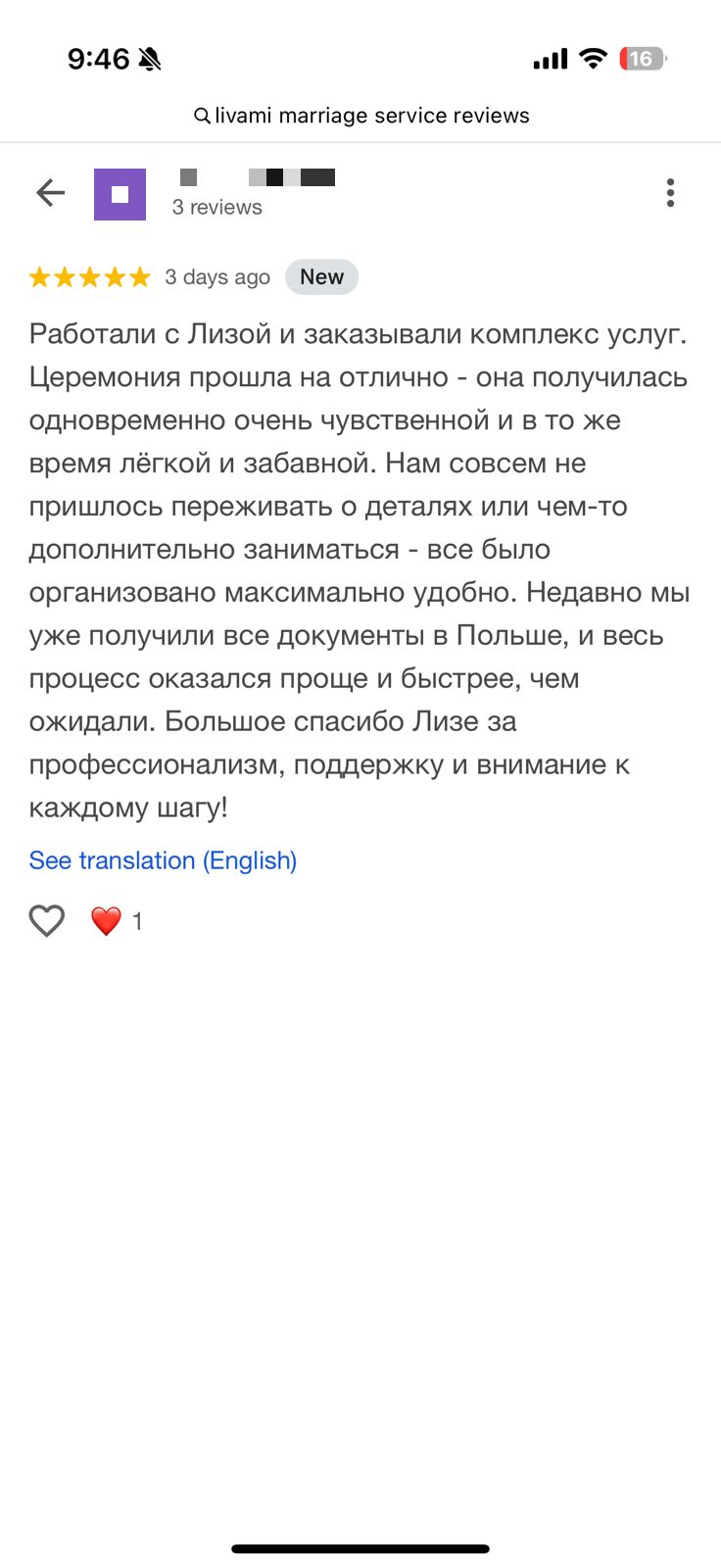
Task: Tap the back arrow to return
Action: point(50,193)
